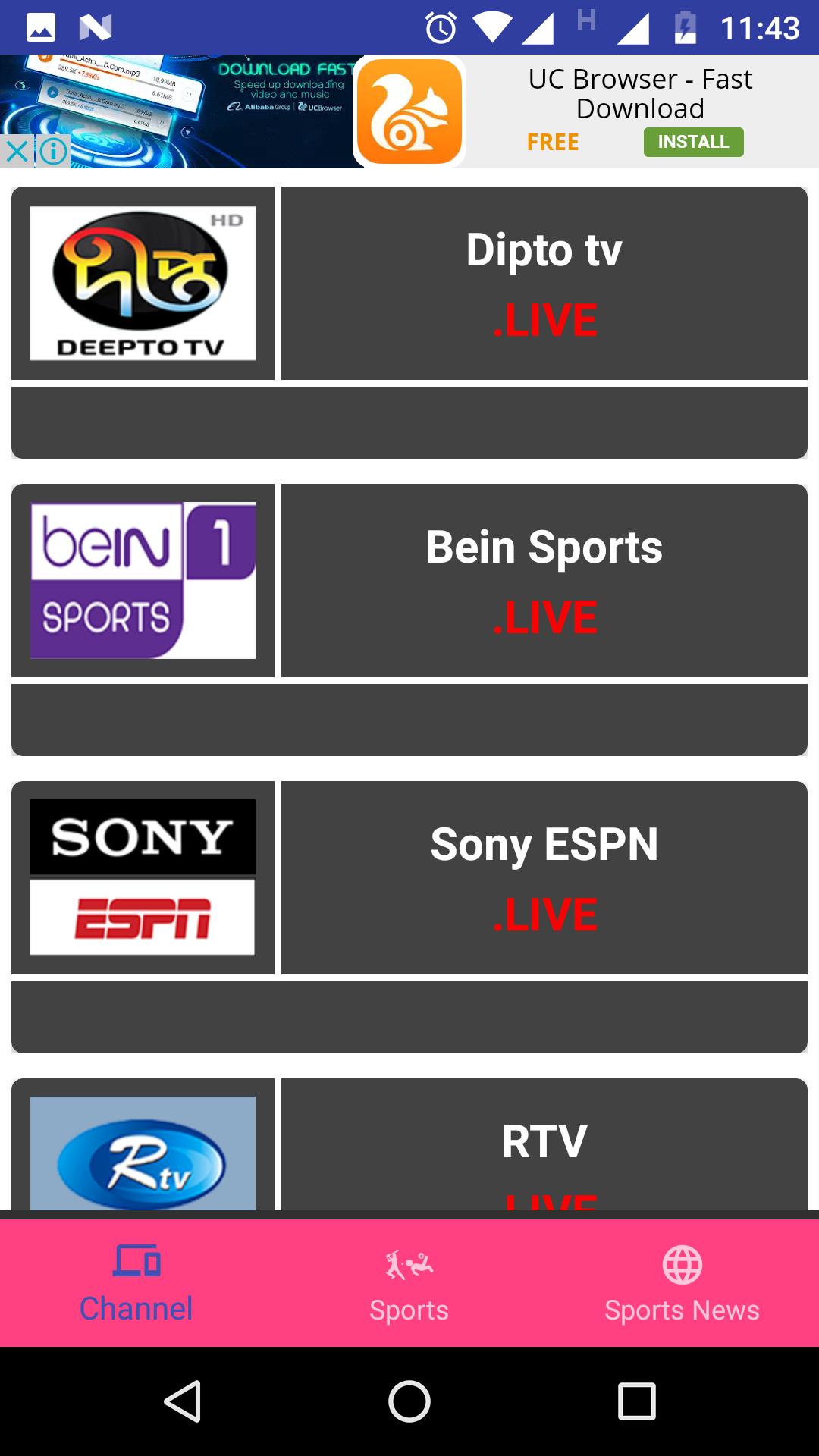Go back using system back button

[182, 1401]
